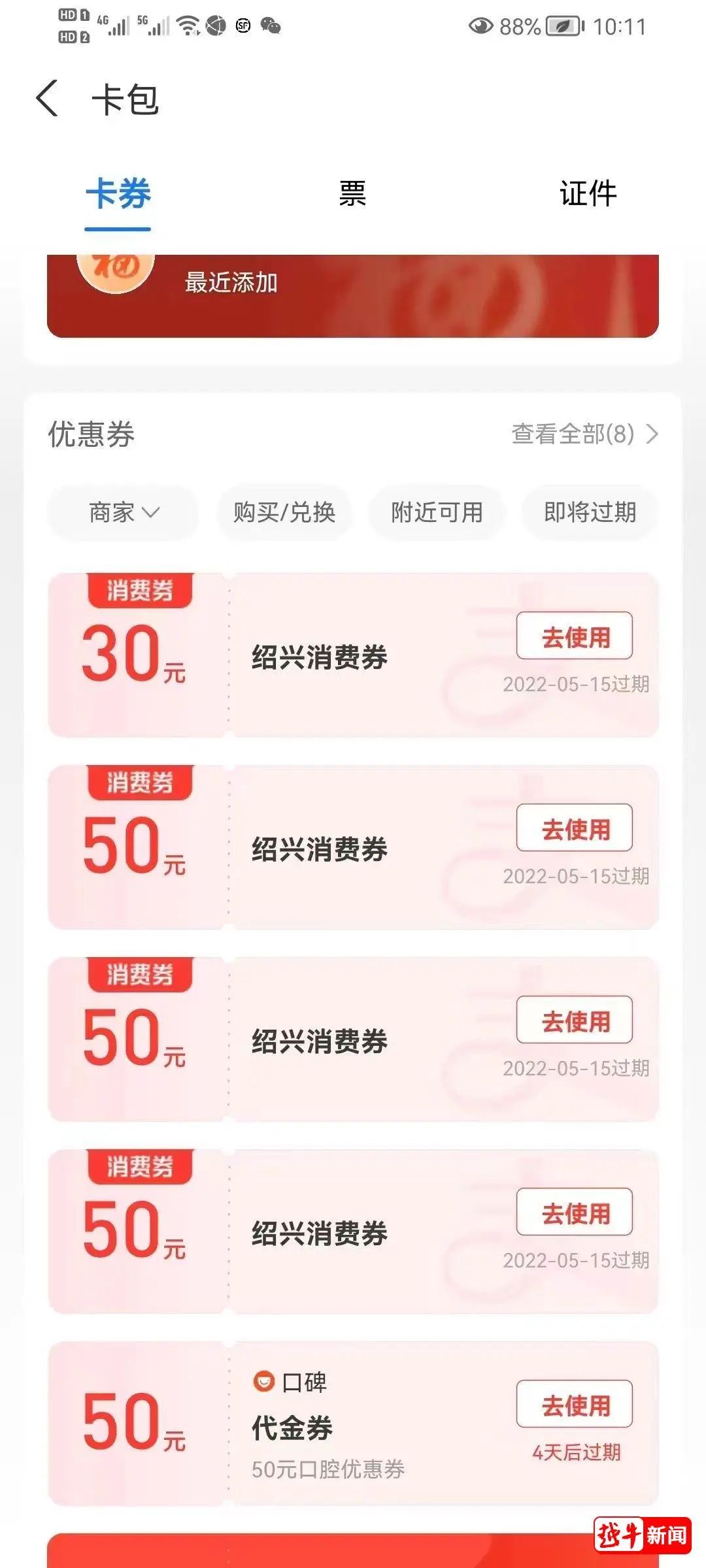Select the 卡券 tab
Screen dimensions: 706x1568
pos(118,194)
